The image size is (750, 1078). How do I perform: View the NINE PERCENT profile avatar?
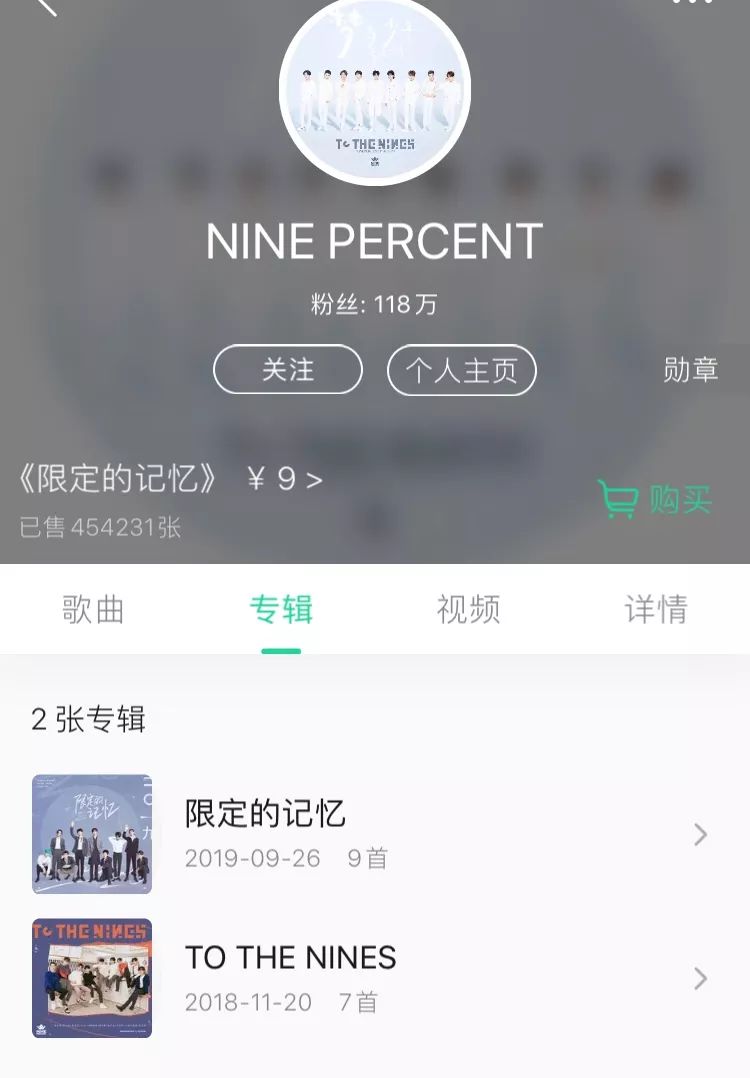[x=375, y=90]
